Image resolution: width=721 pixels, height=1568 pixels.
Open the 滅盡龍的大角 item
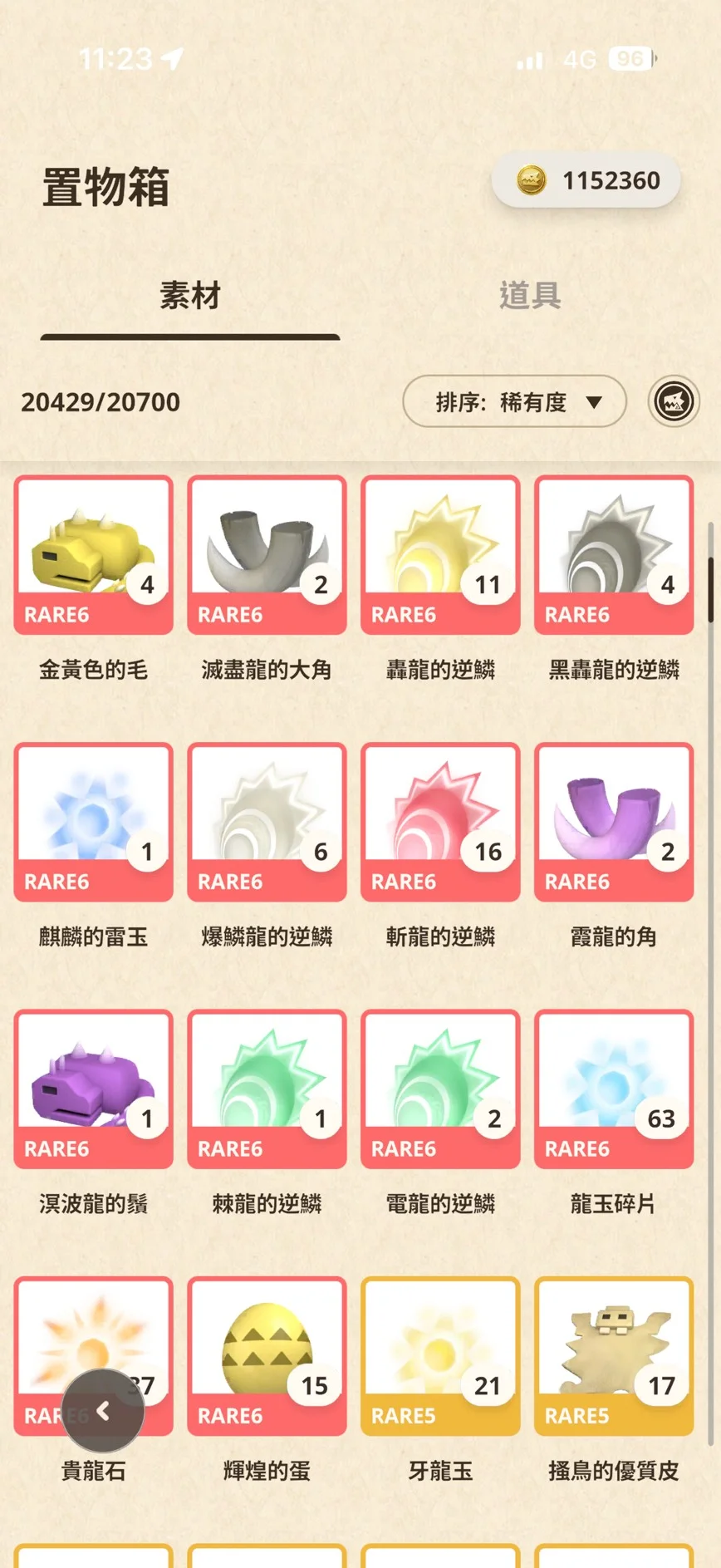coord(267,555)
